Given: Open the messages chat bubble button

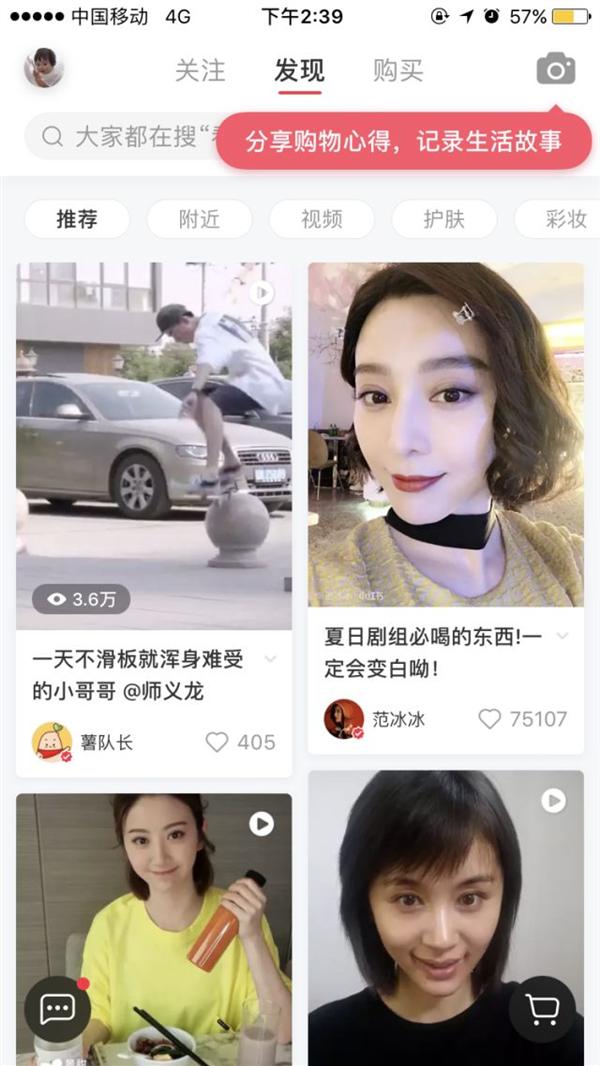Looking at the screenshot, I should 57,1009.
